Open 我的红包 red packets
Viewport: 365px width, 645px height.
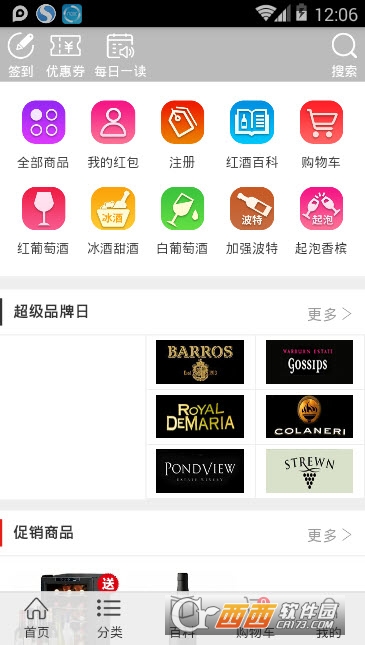pyautogui.click(x=113, y=135)
